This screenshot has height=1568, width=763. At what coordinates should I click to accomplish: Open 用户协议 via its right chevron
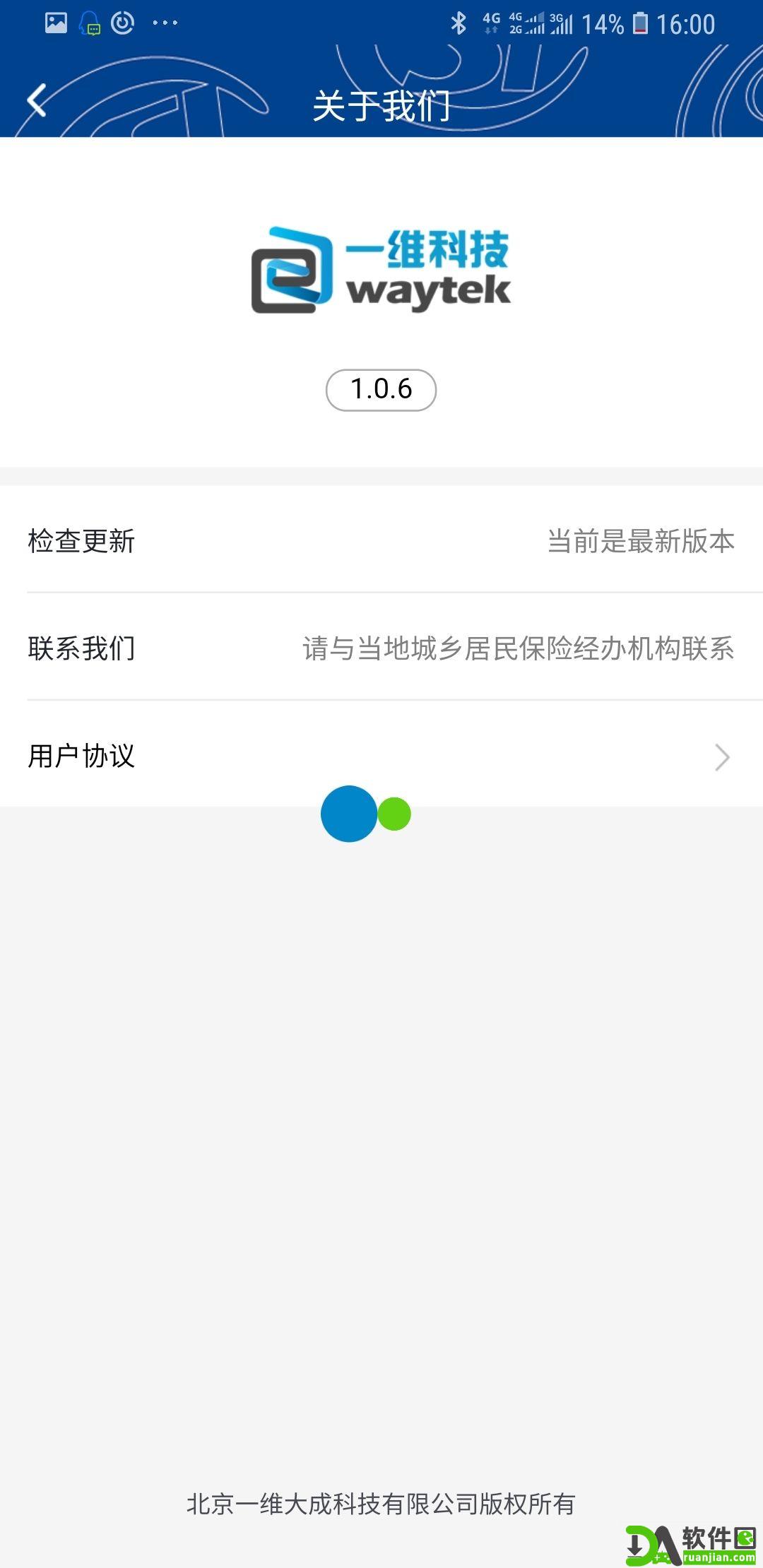721,757
